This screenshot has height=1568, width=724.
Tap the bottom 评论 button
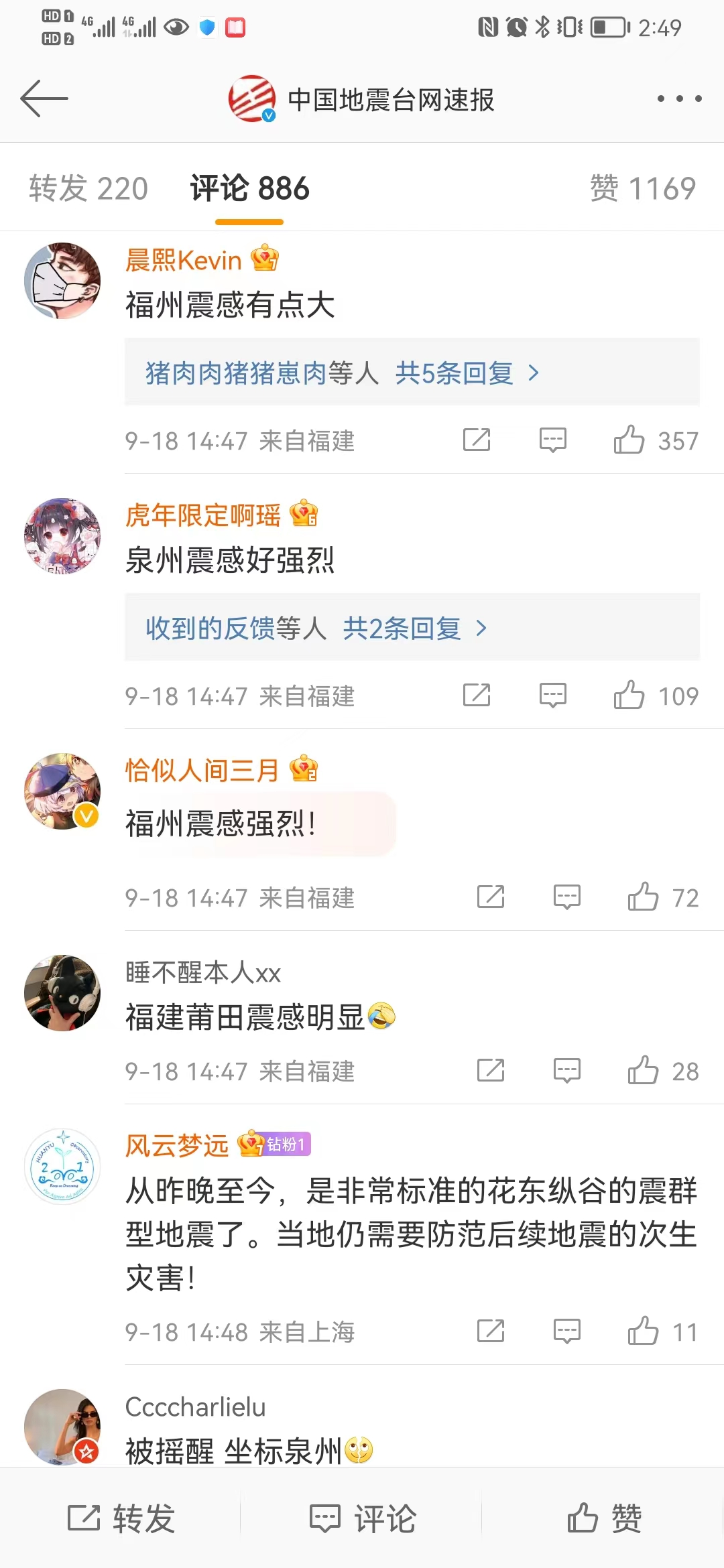click(363, 1518)
